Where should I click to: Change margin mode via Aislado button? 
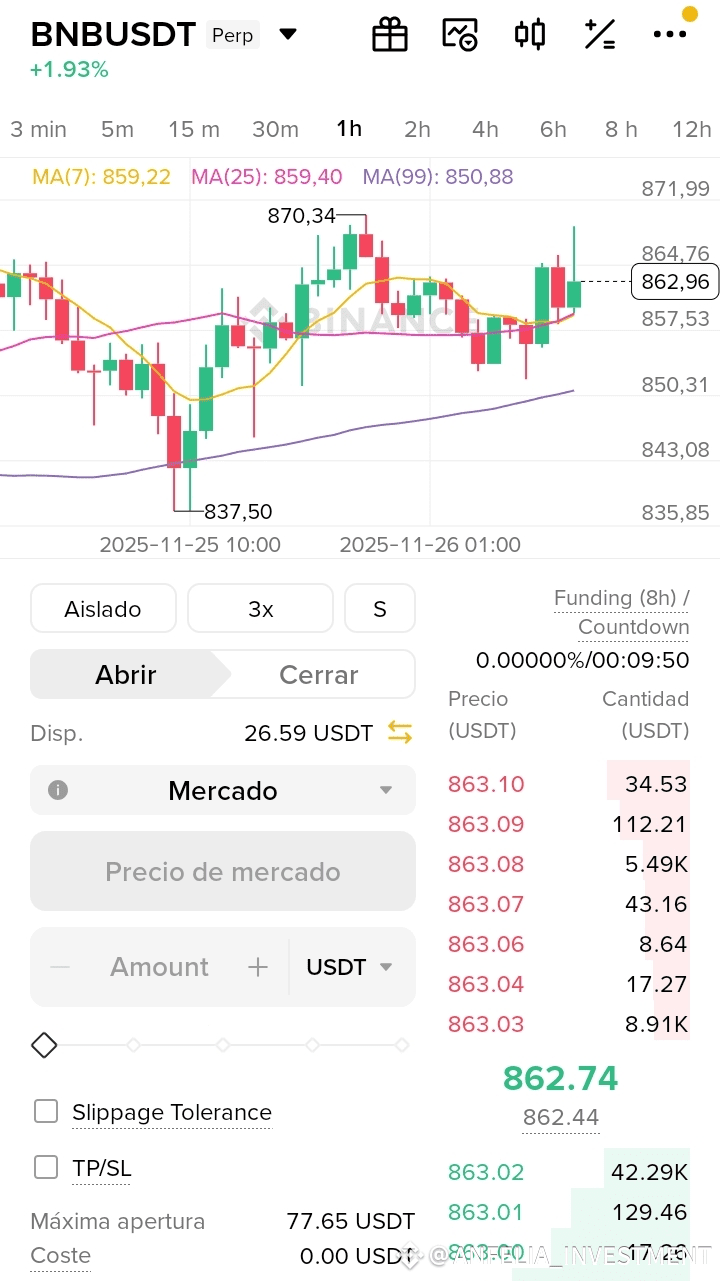(x=103, y=609)
